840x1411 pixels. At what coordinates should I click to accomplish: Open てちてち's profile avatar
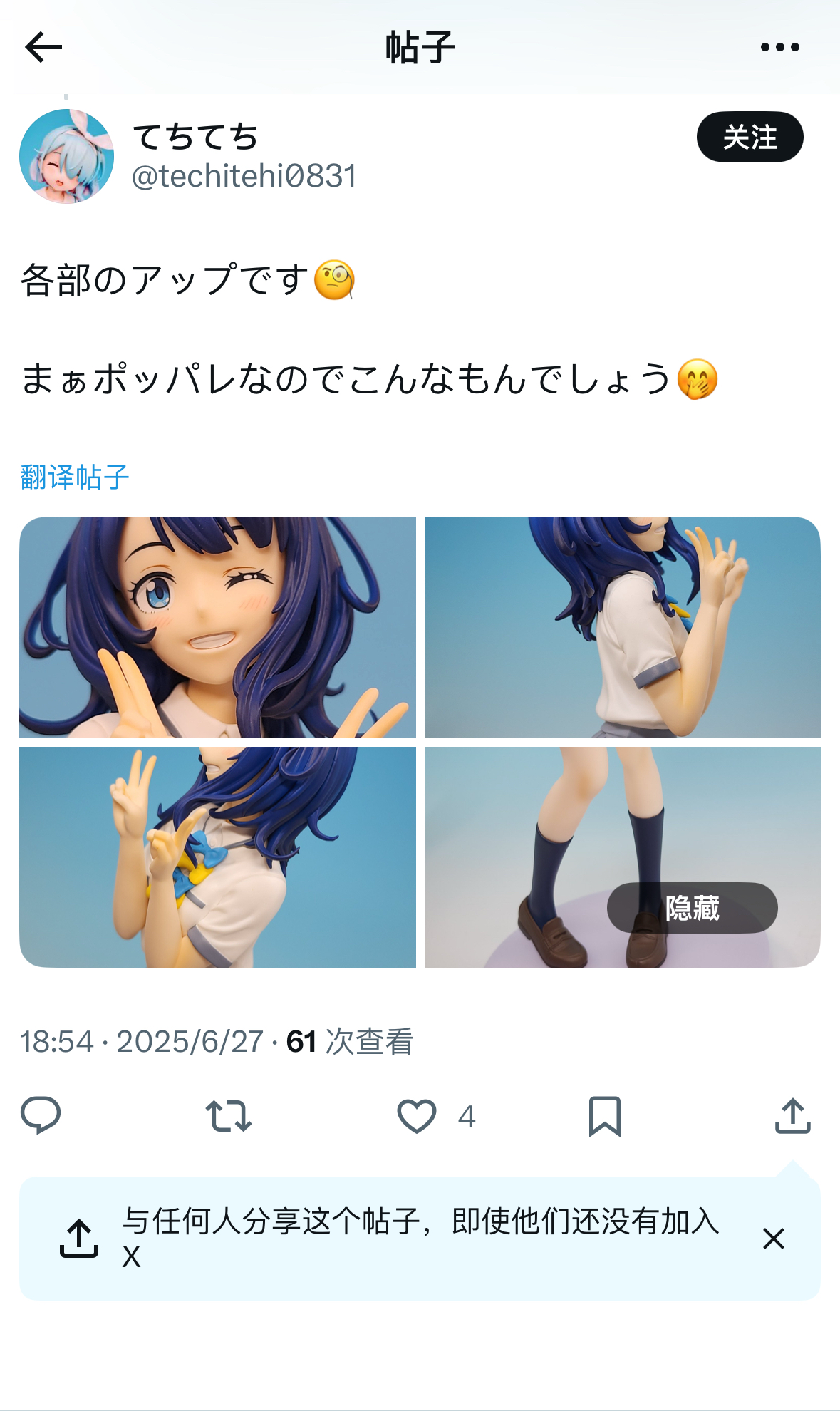coord(66,156)
